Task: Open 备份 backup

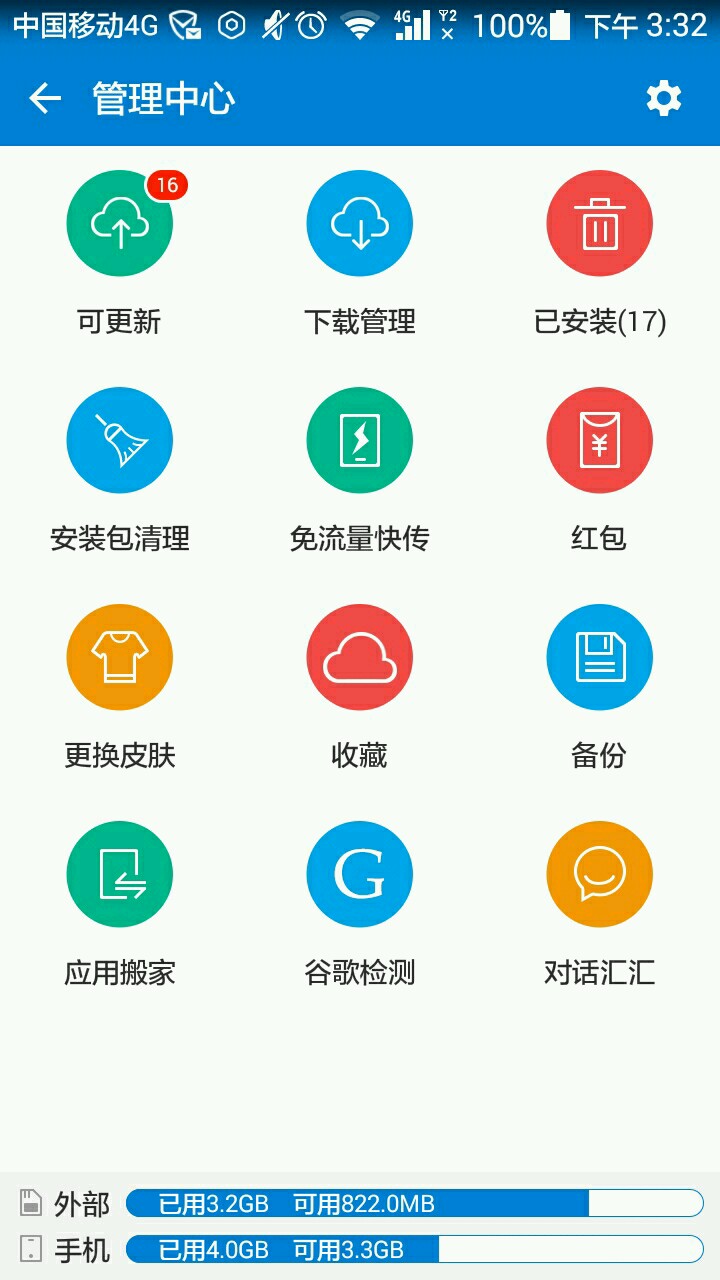Action: [599, 658]
